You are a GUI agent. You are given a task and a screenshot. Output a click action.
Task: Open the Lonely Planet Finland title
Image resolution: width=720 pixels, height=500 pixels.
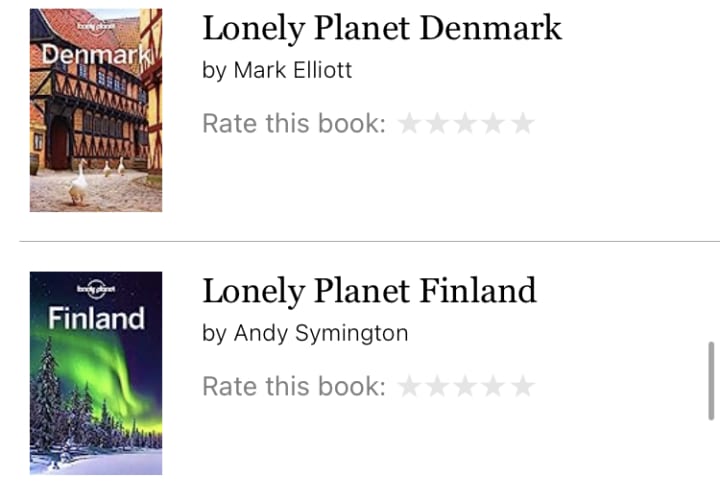coord(369,291)
